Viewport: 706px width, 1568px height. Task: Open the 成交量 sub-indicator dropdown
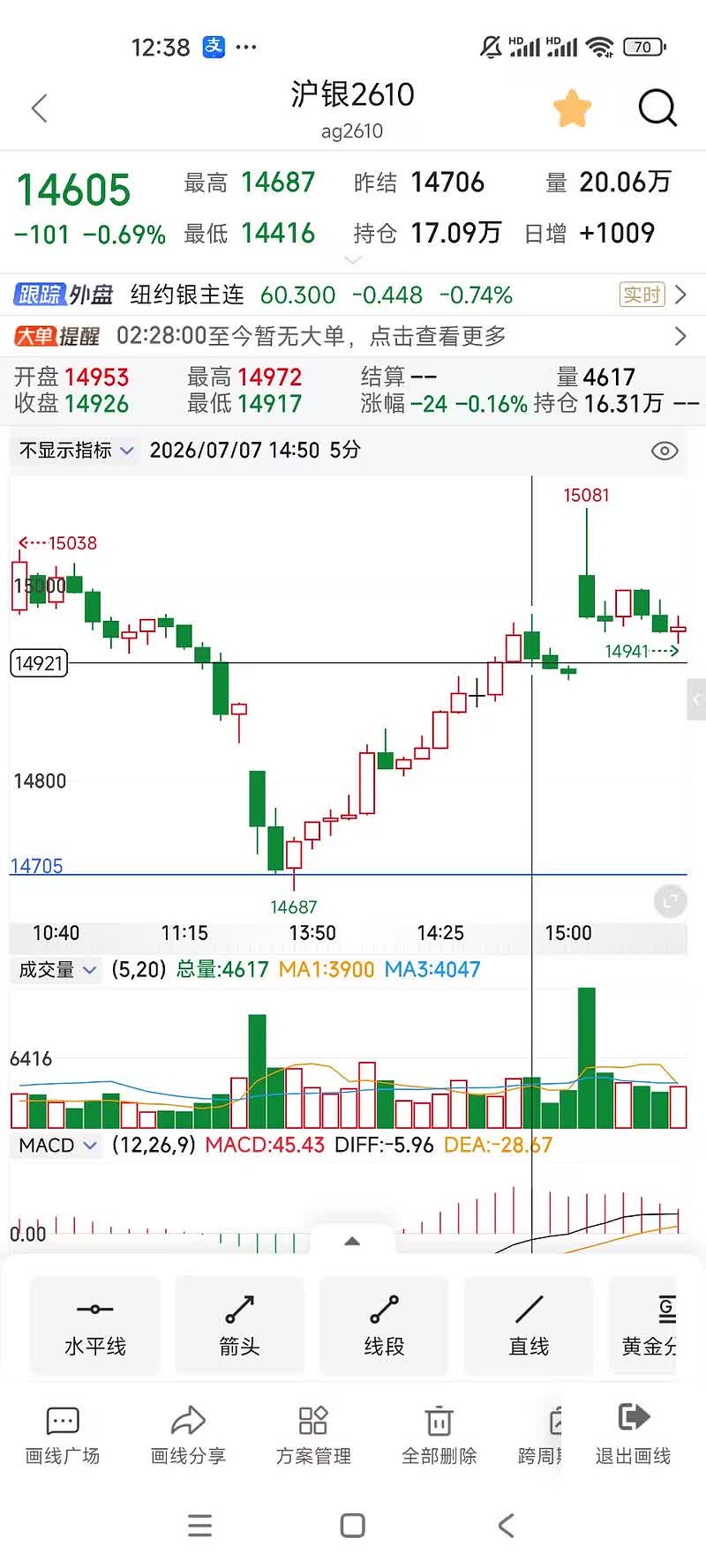[x=57, y=970]
